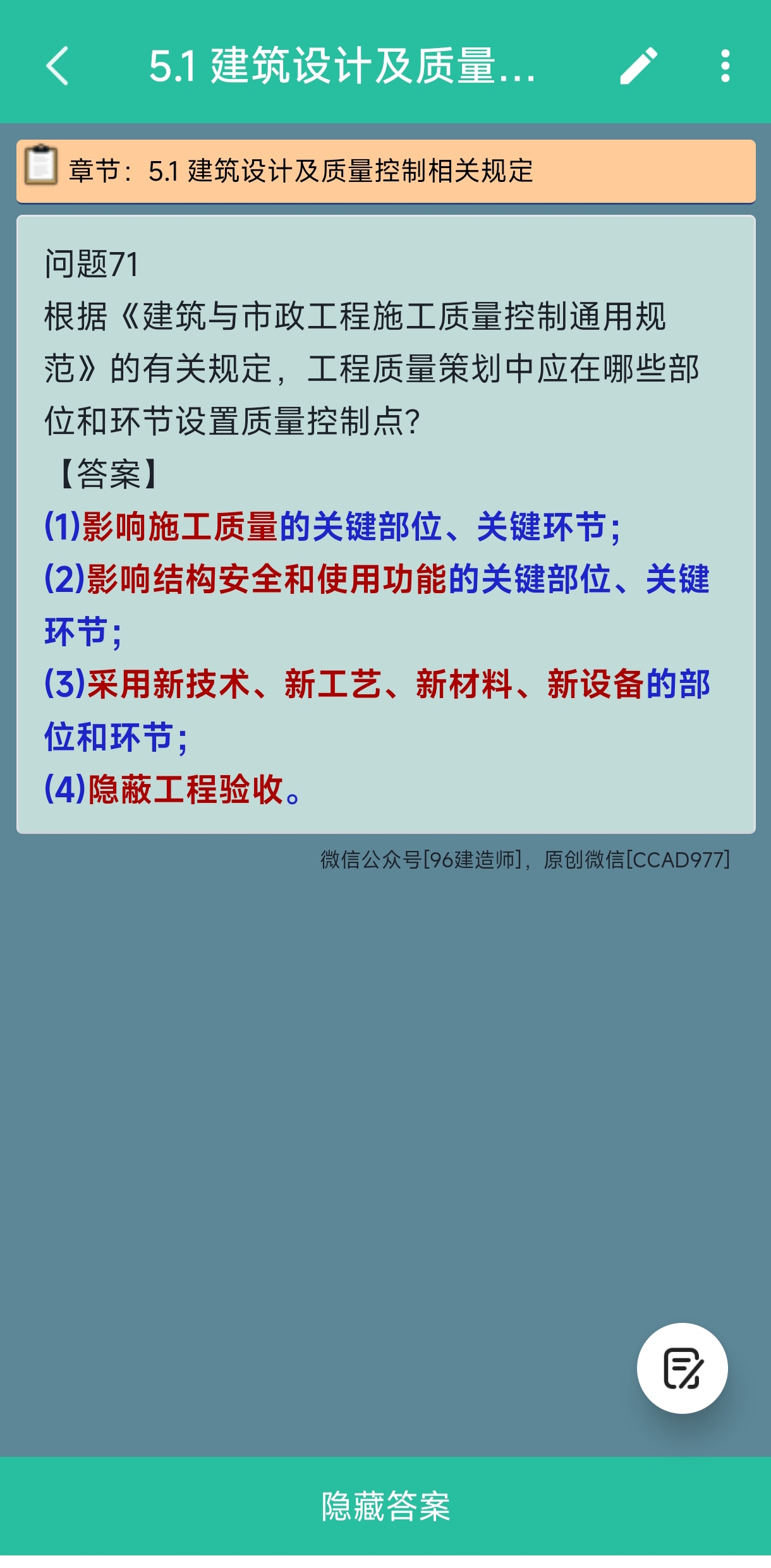Open the three-dot overflow menu
771x1568 pixels.
click(725, 66)
